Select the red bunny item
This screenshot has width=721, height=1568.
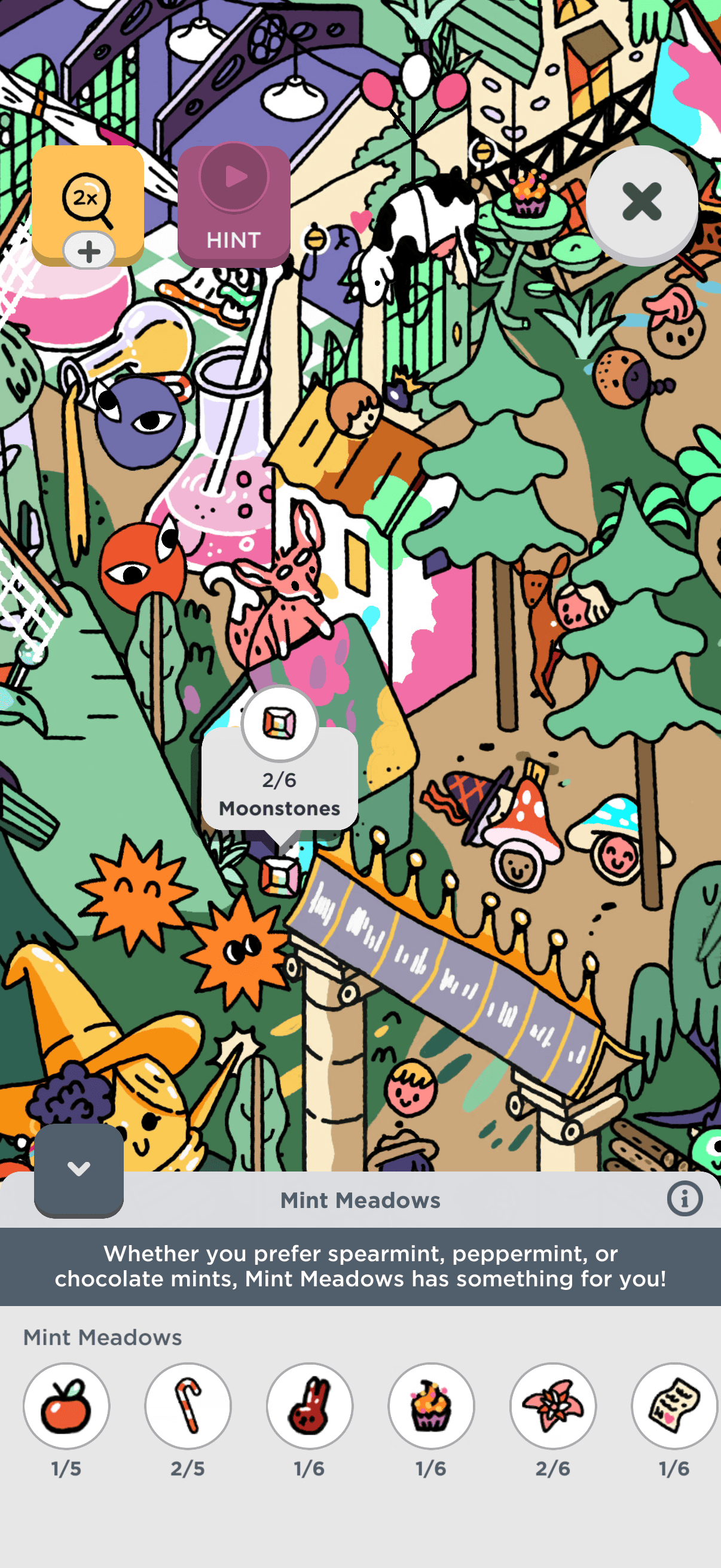tap(310, 1405)
